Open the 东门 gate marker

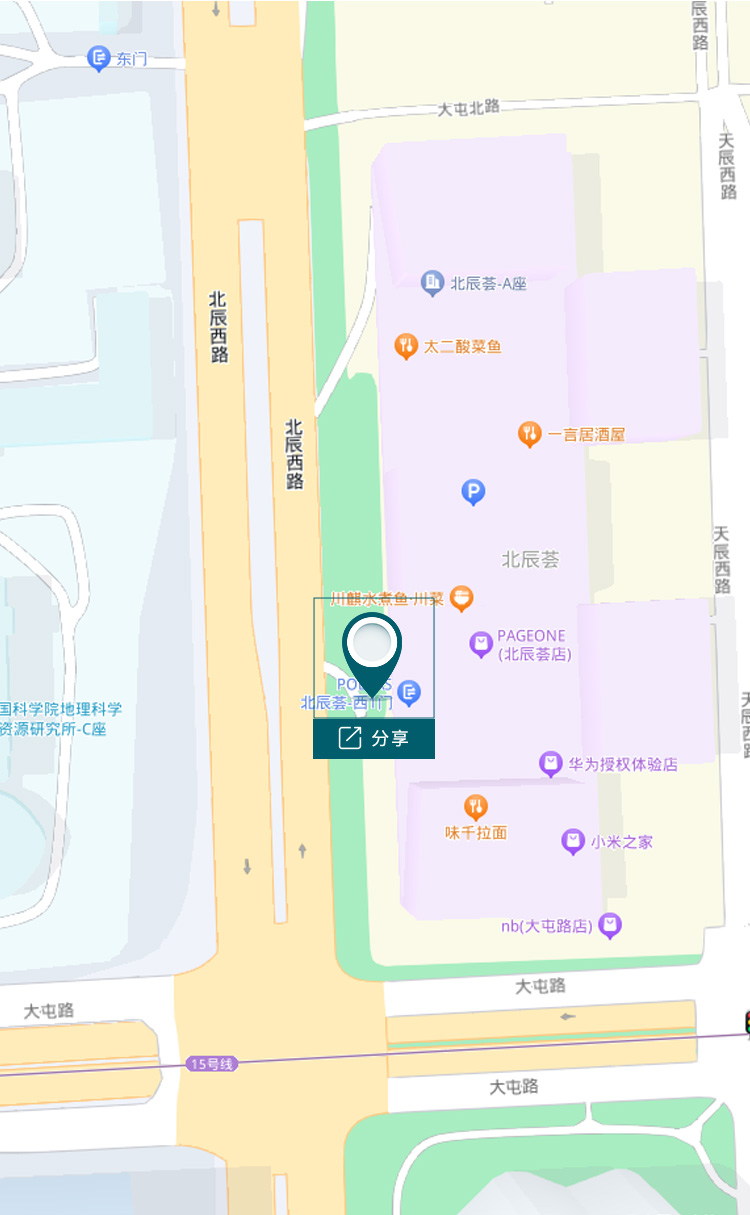(x=98, y=59)
